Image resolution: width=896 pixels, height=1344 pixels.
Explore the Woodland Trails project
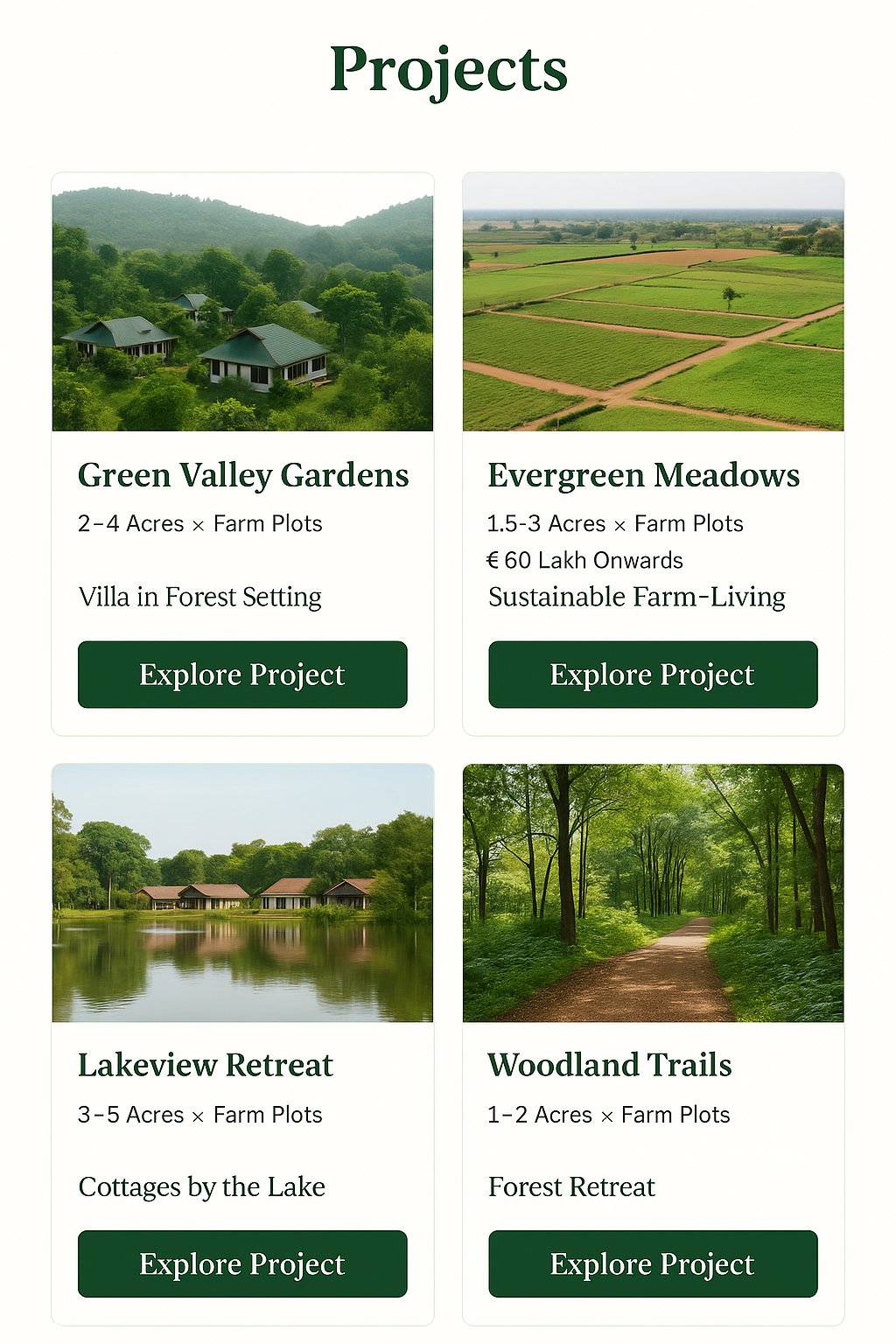pyautogui.click(x=653, y=1264)
